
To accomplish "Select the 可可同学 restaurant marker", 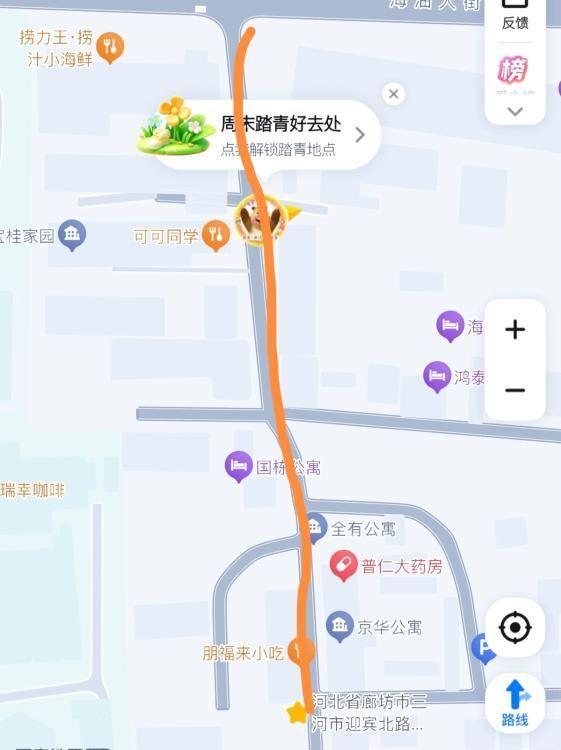I will tap(216, 235).
